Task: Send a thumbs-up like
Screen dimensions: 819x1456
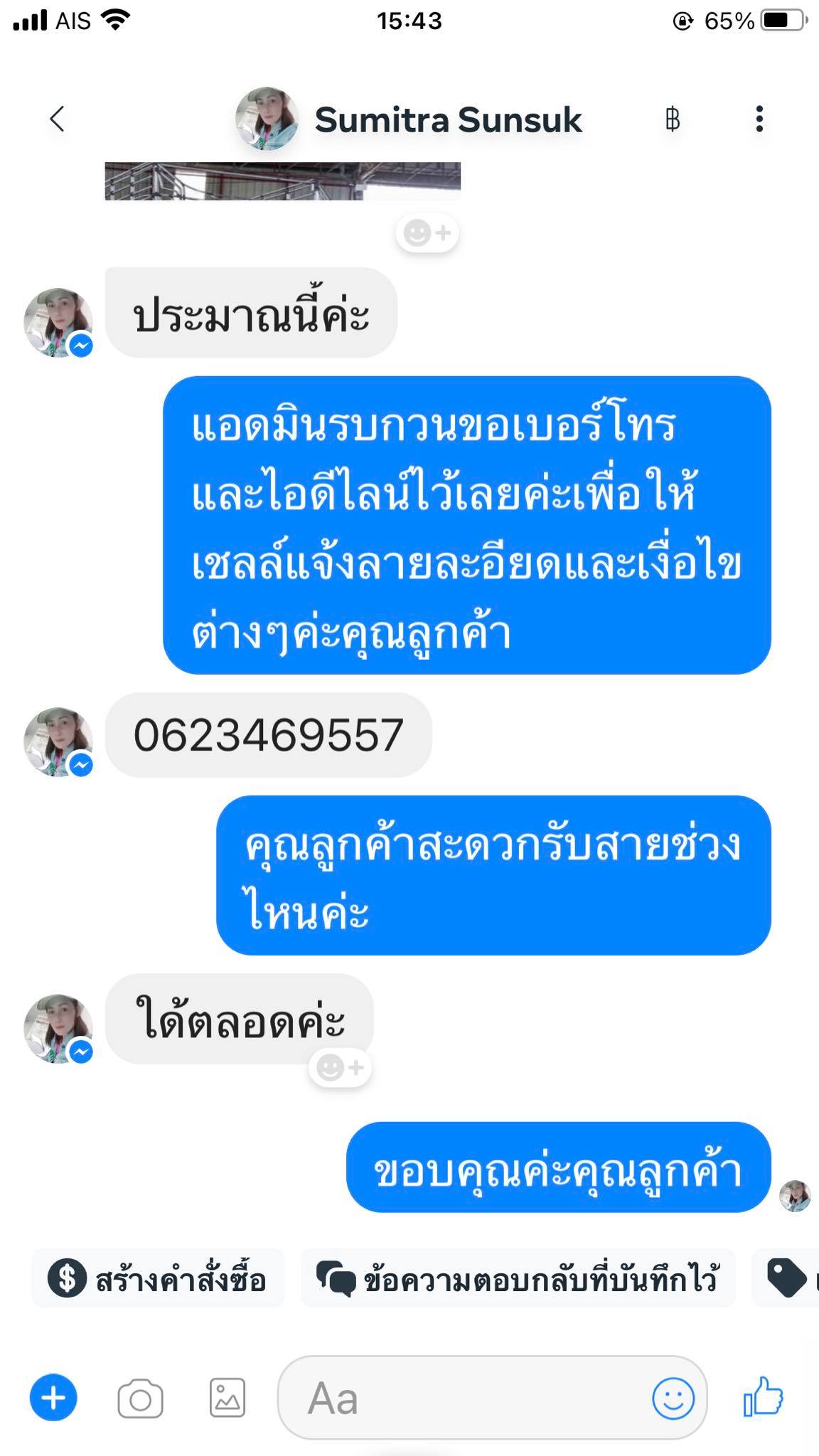Action: click(x=763, y=1396)
